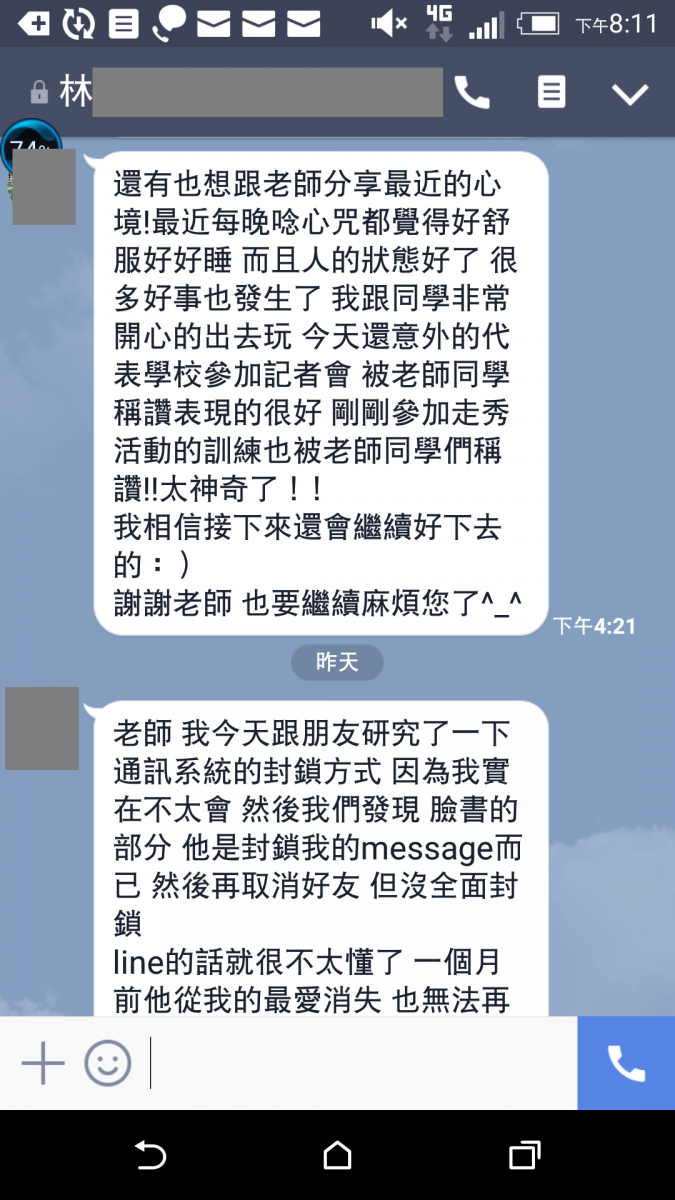The image size is (675, 1200).
Task: Tap the blue call button
Action: pos(626,1062)
